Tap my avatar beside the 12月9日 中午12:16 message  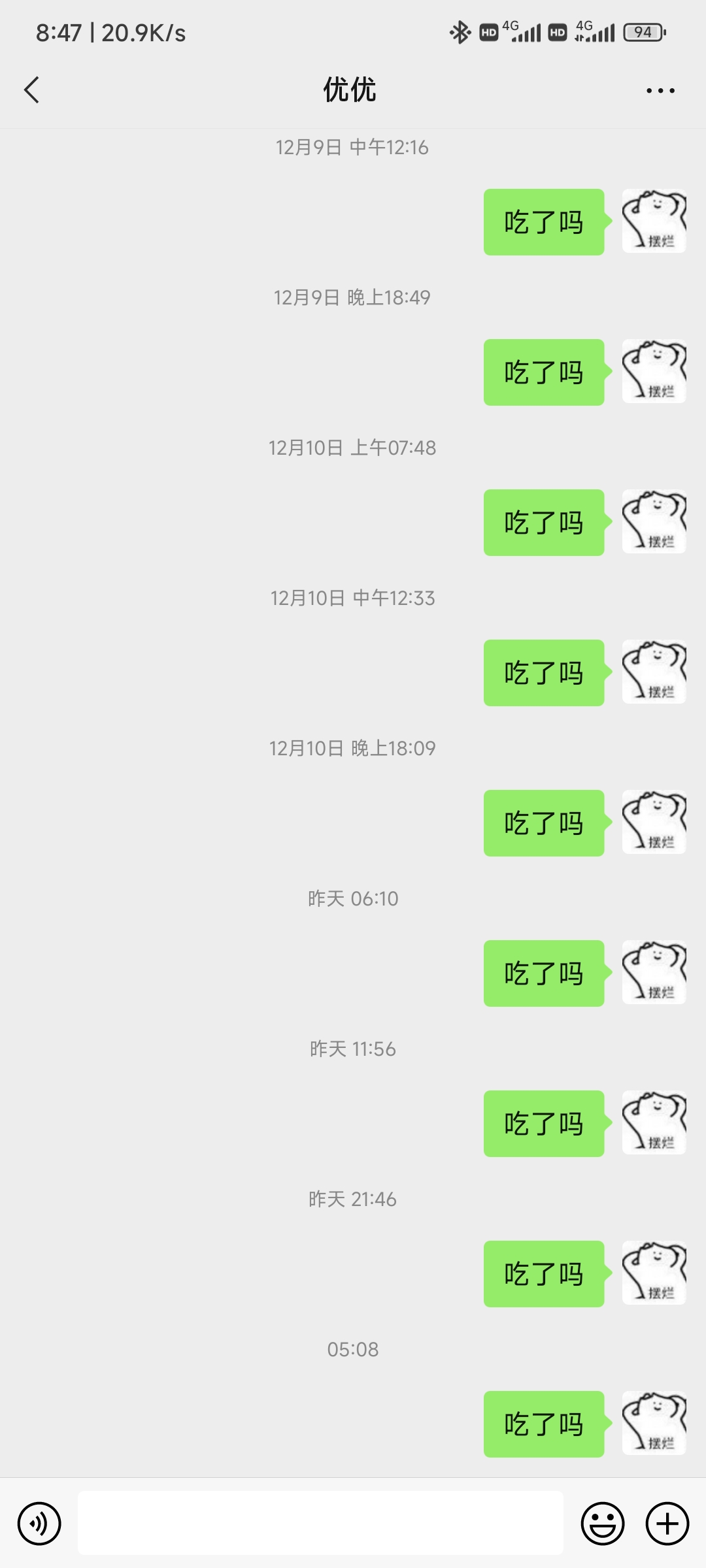(654, 221)
